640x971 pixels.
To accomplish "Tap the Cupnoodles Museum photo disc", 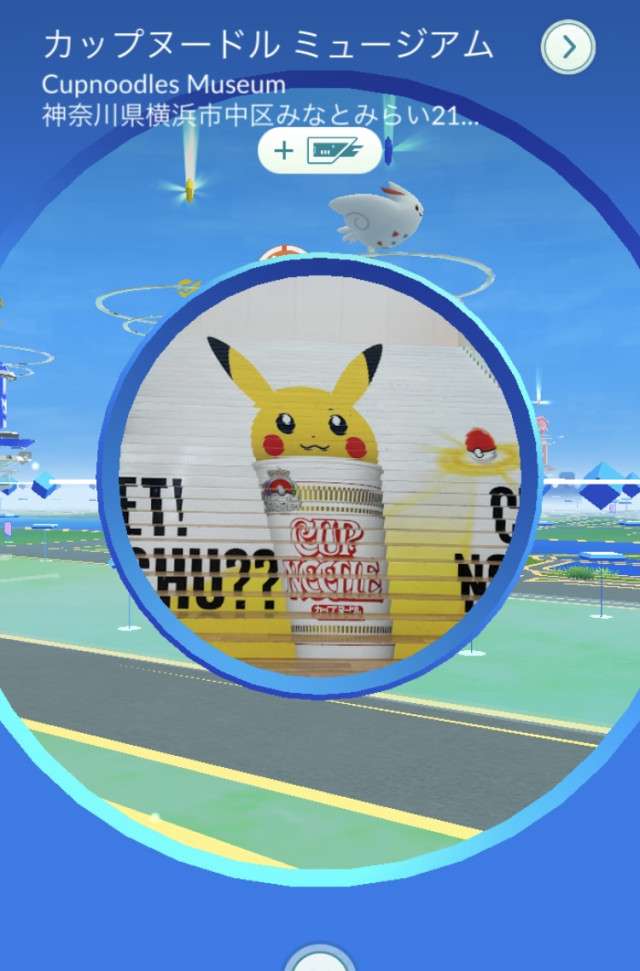I will pyautogui.click(x=320, y=478).
